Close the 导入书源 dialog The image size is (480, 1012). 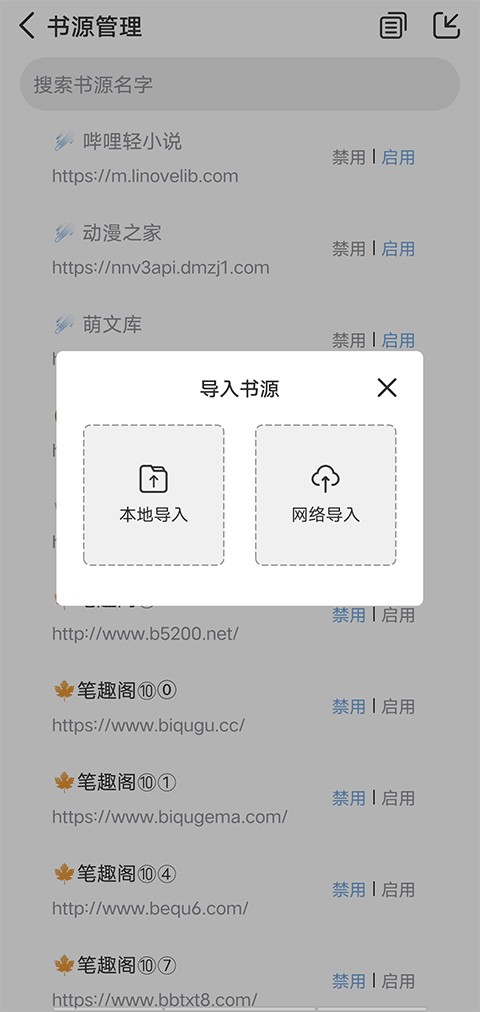click(x=386, y=388)
